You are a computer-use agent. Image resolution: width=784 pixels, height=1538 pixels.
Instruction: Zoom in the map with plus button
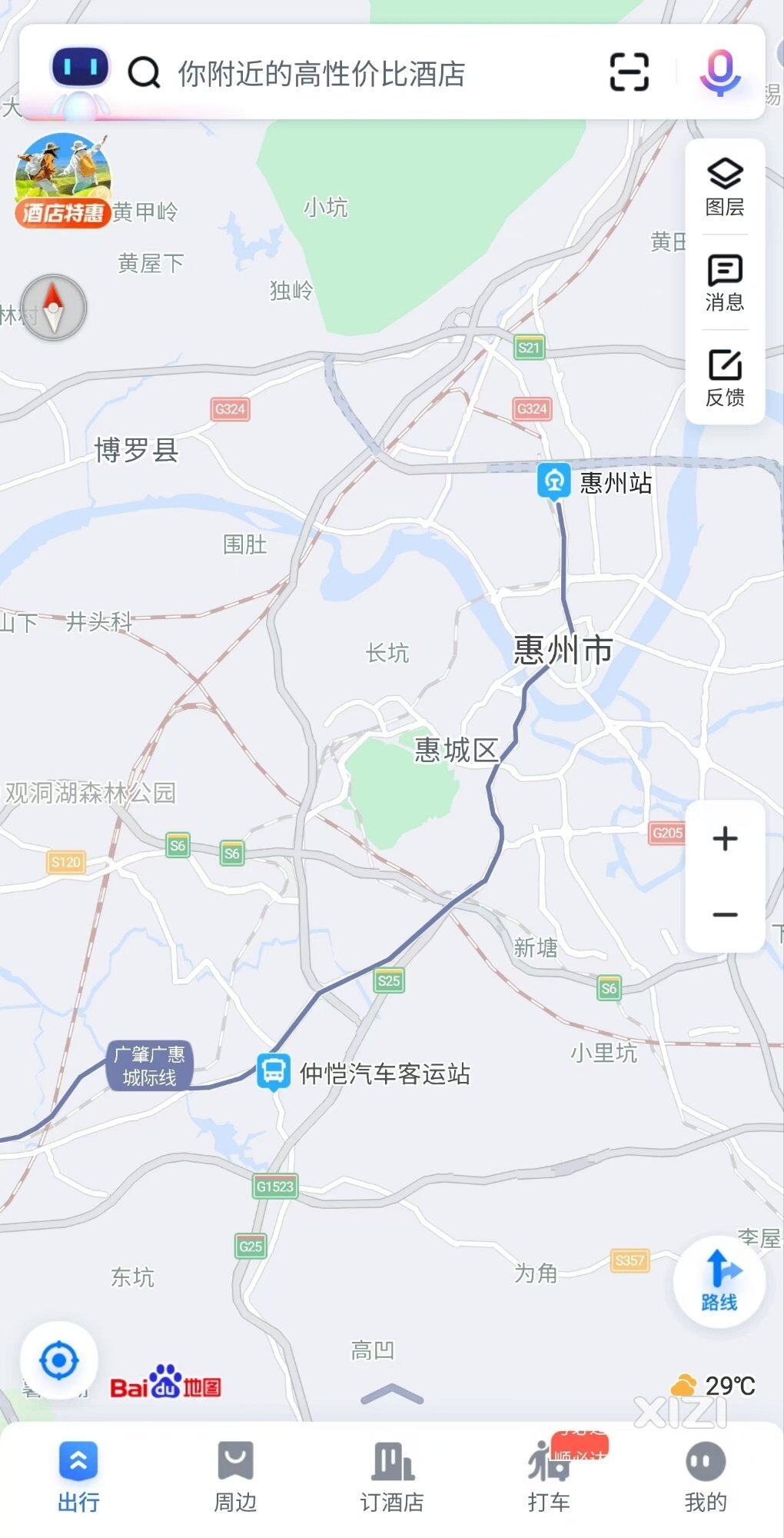point(725,838)
